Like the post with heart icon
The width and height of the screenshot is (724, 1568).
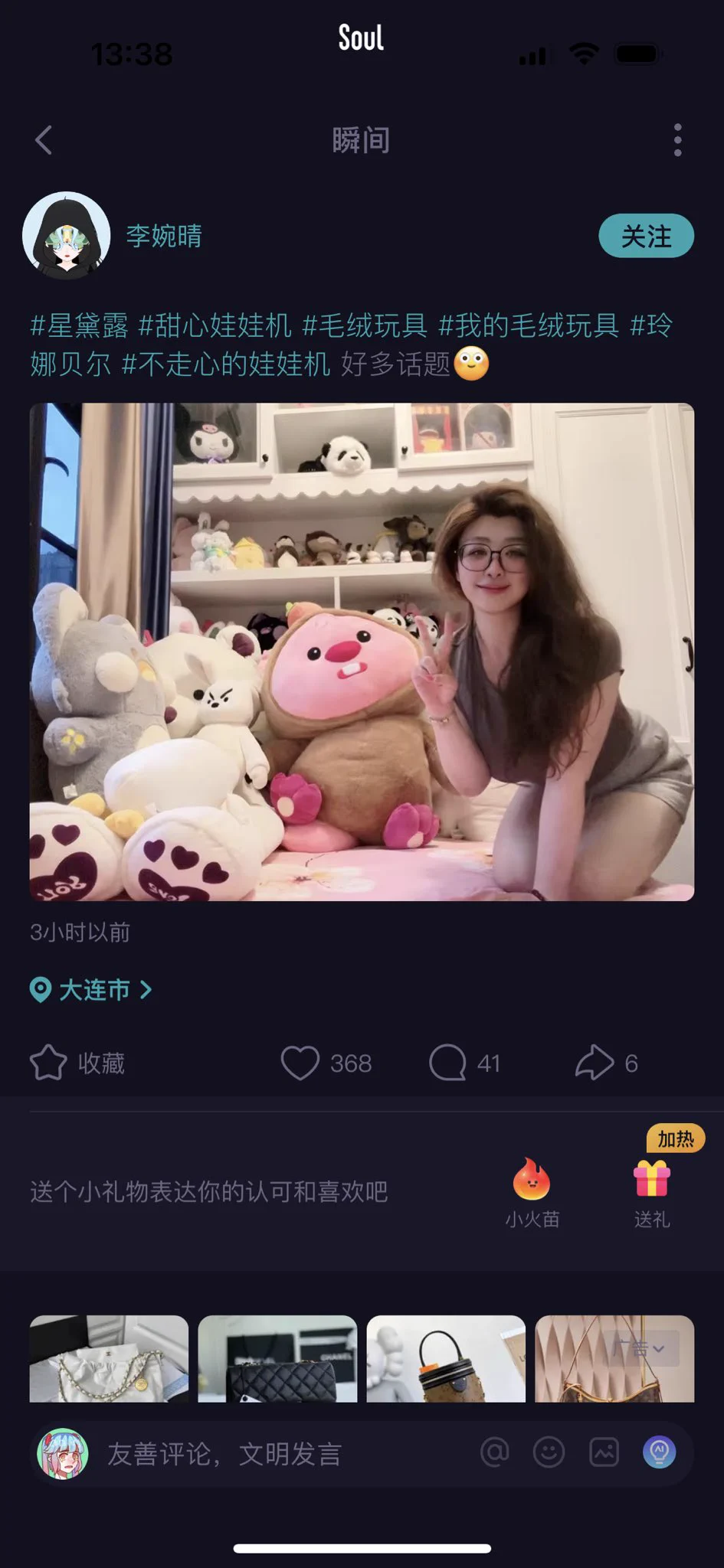300,1063
